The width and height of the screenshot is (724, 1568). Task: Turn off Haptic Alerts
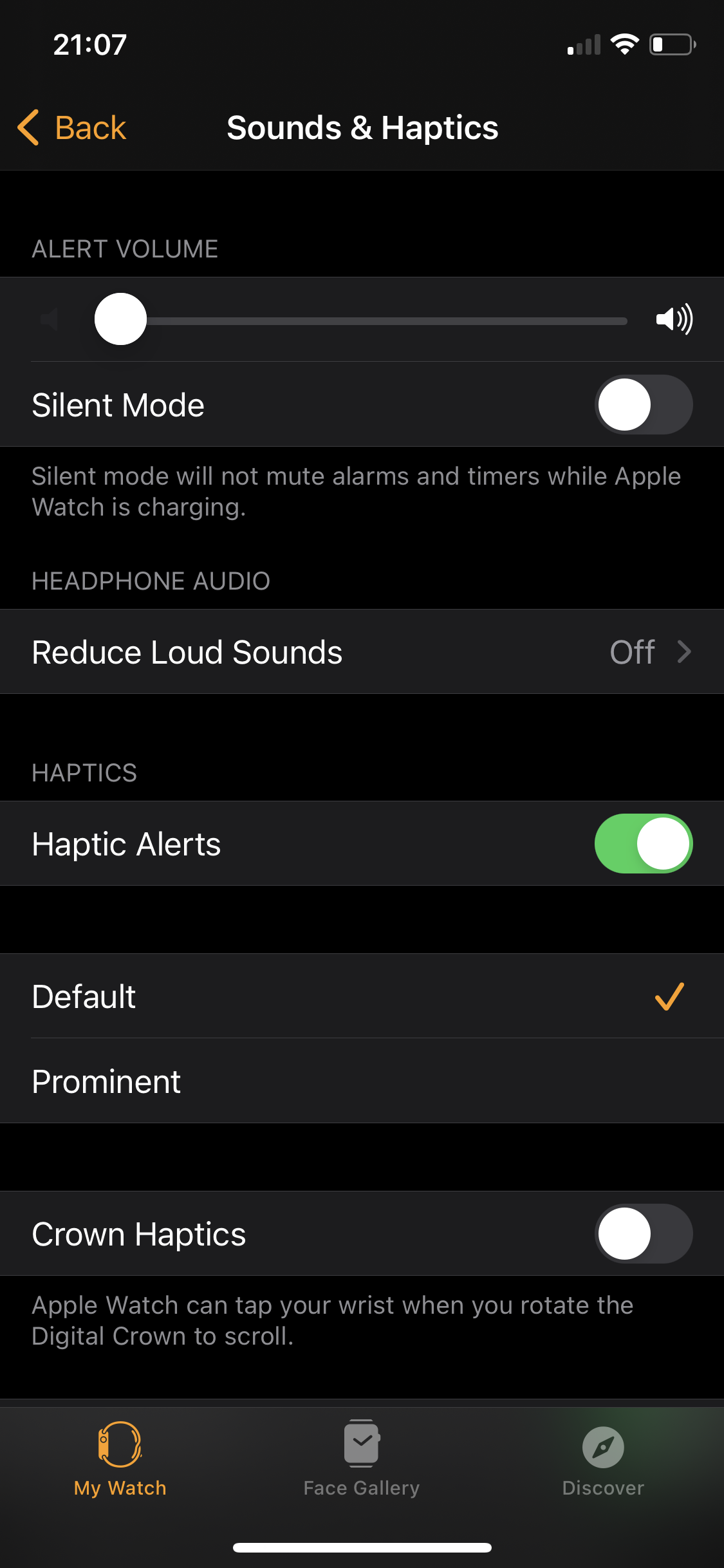click(643, 844)
